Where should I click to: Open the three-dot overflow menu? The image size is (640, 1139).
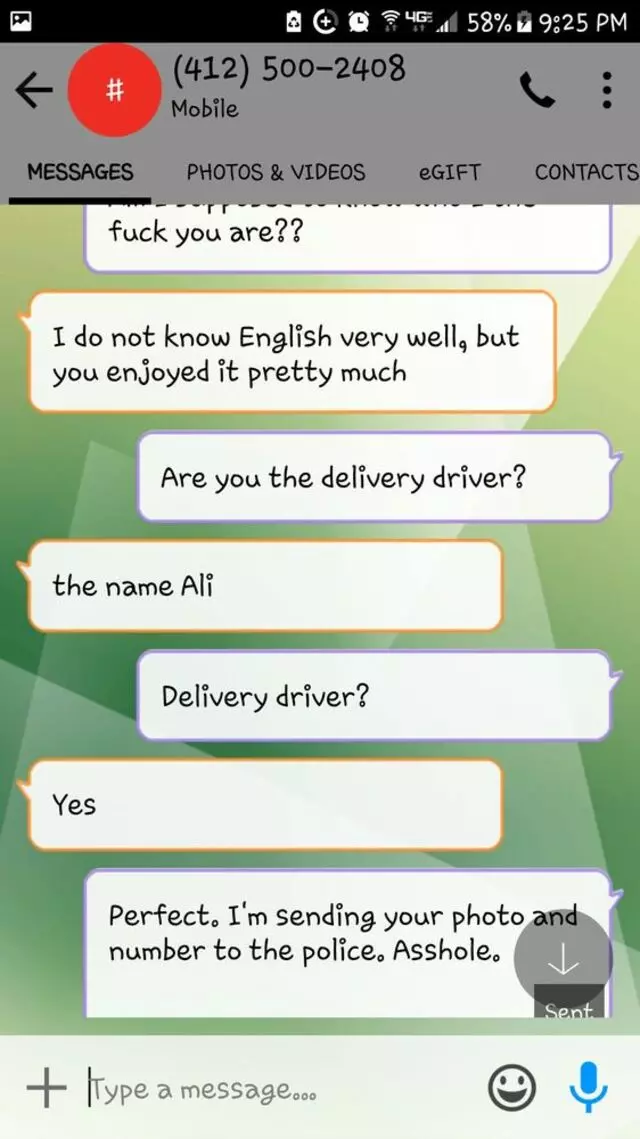(606, 90)
